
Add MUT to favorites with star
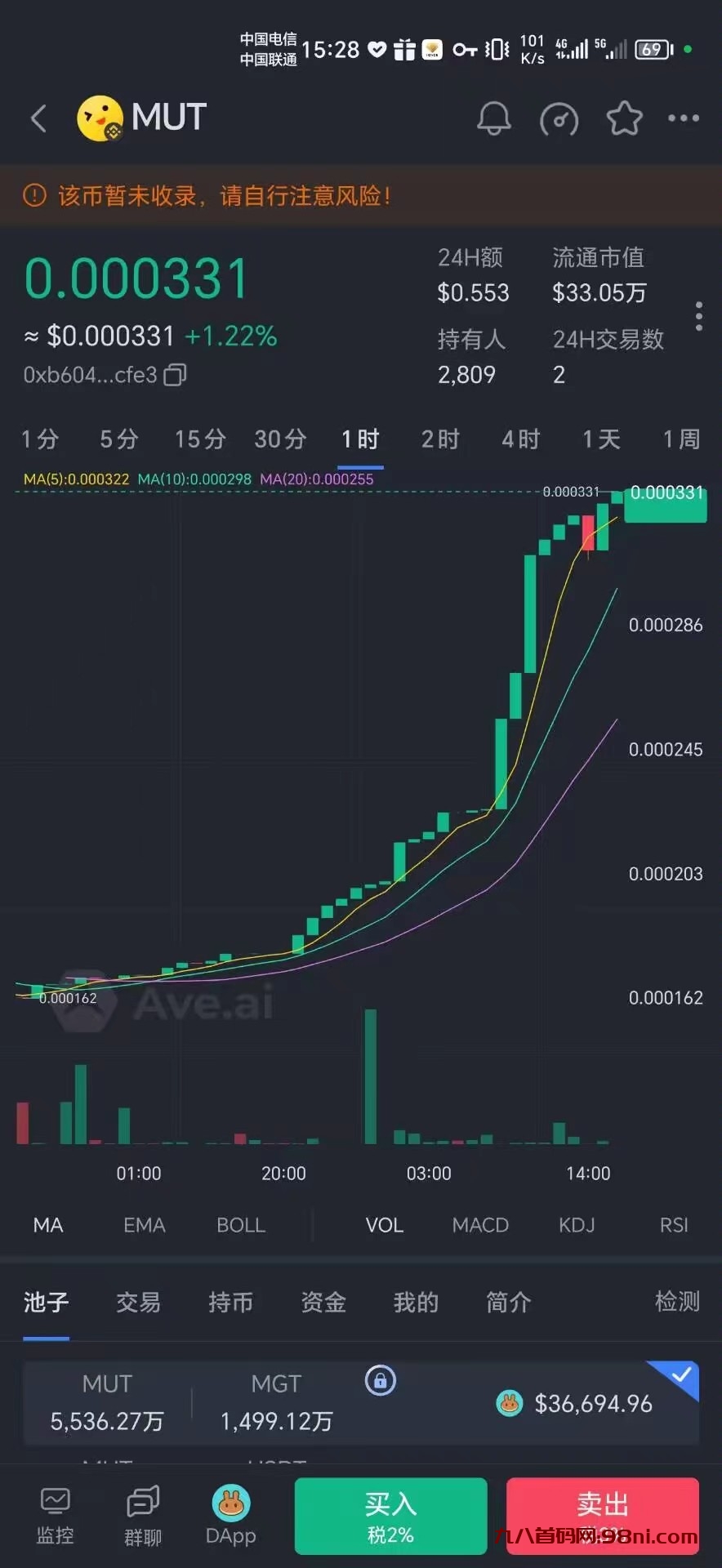click(x=624, y=118)
